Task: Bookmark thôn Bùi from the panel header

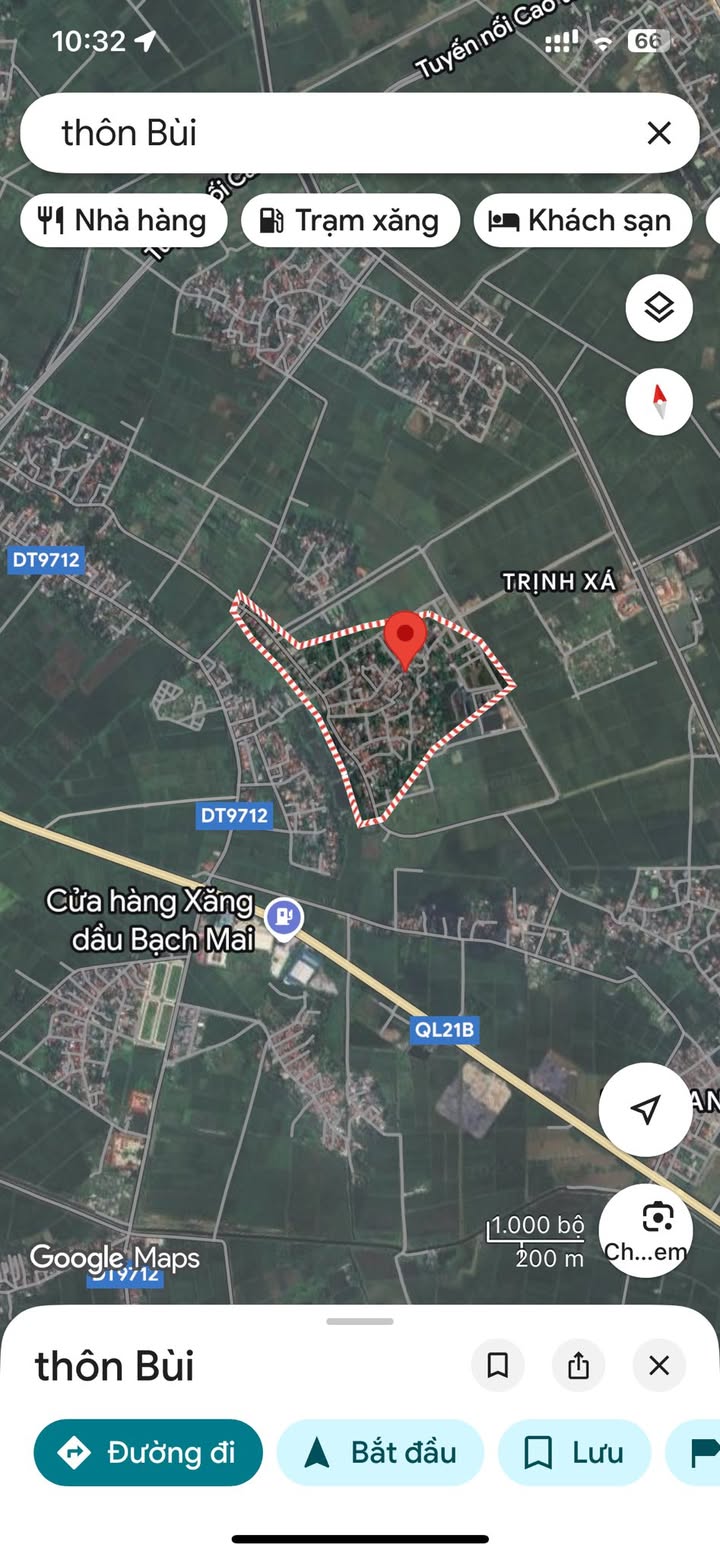Action: coord(497,1366)
